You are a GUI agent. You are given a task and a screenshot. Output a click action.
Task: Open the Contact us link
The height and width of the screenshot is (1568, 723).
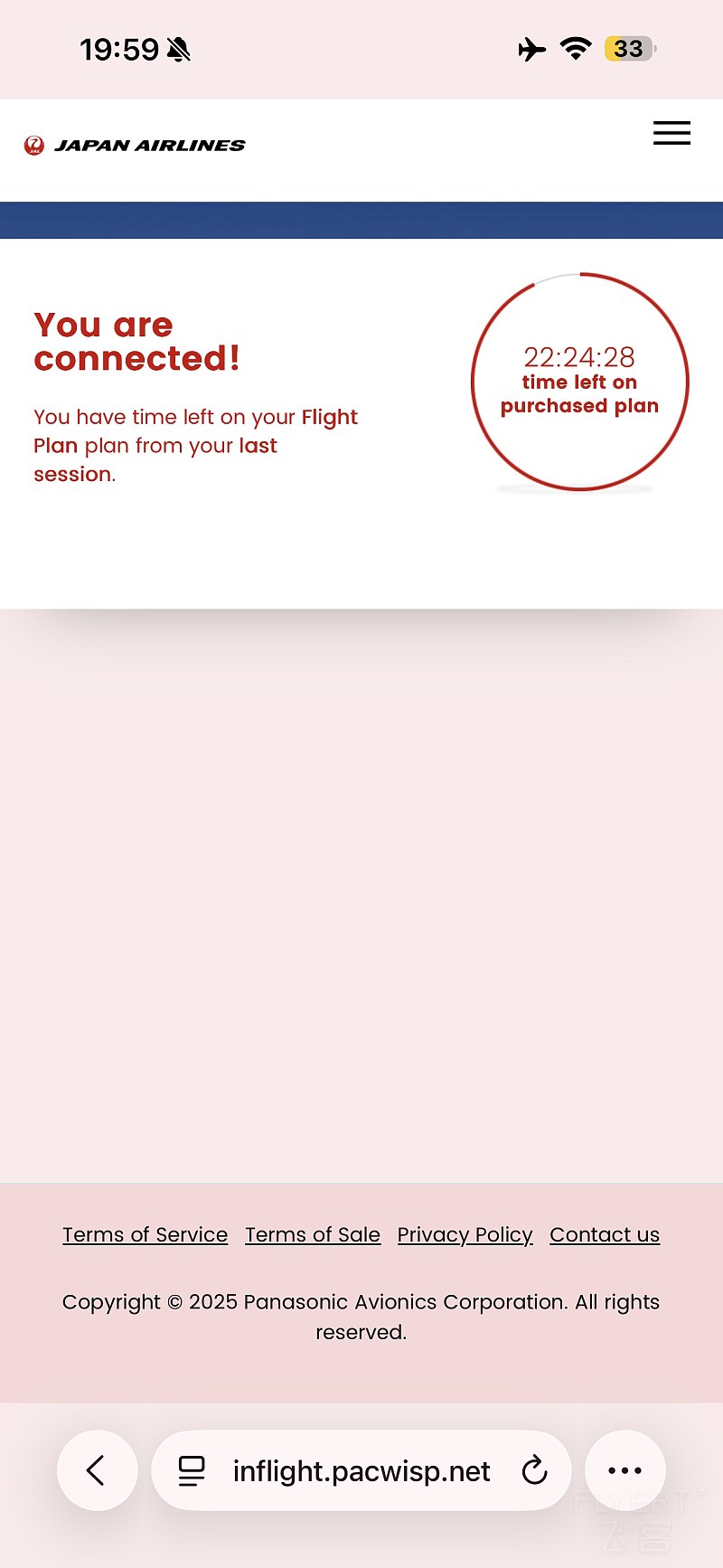coord(605,1234)
